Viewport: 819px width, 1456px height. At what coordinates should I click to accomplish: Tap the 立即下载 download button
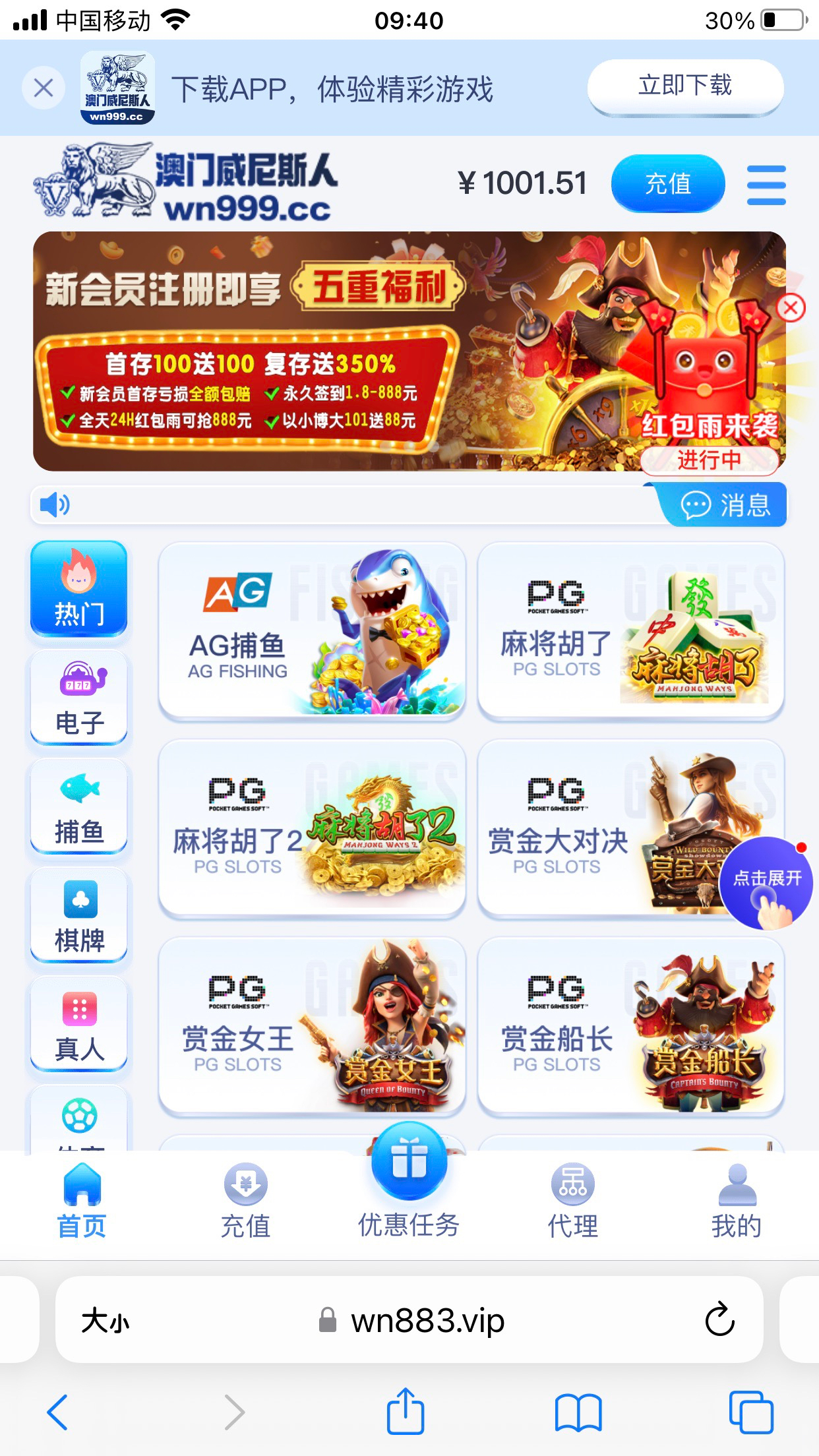[685, 86]
